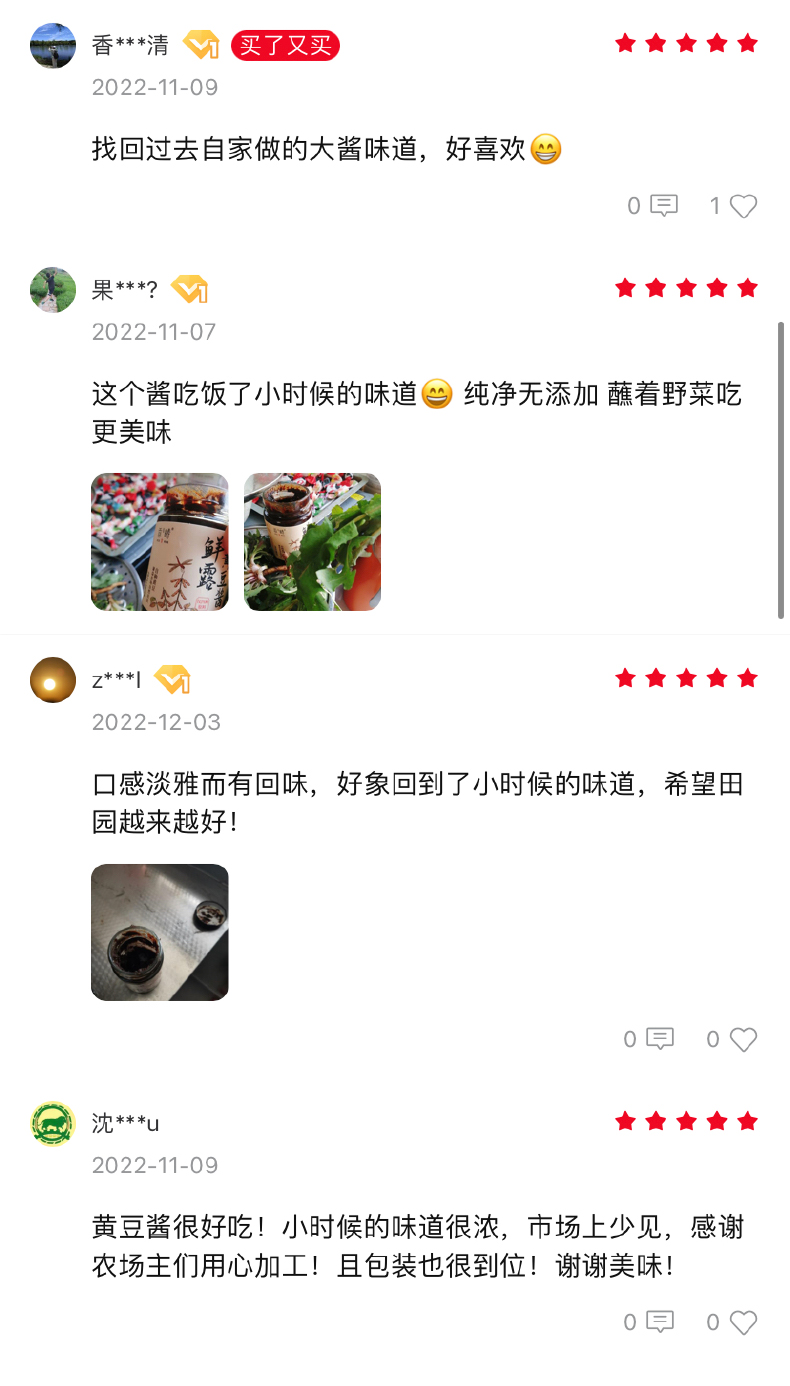The width and height of the screenshot is (790, 1386).
Task: Open 香***清's profile avatar
Action: click(53, 45)
